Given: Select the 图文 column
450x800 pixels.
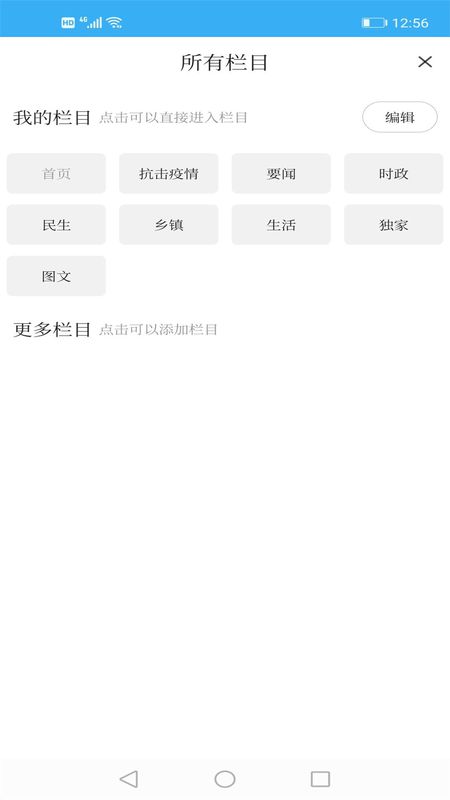Looking at the screenshot, I should (56, 276).
